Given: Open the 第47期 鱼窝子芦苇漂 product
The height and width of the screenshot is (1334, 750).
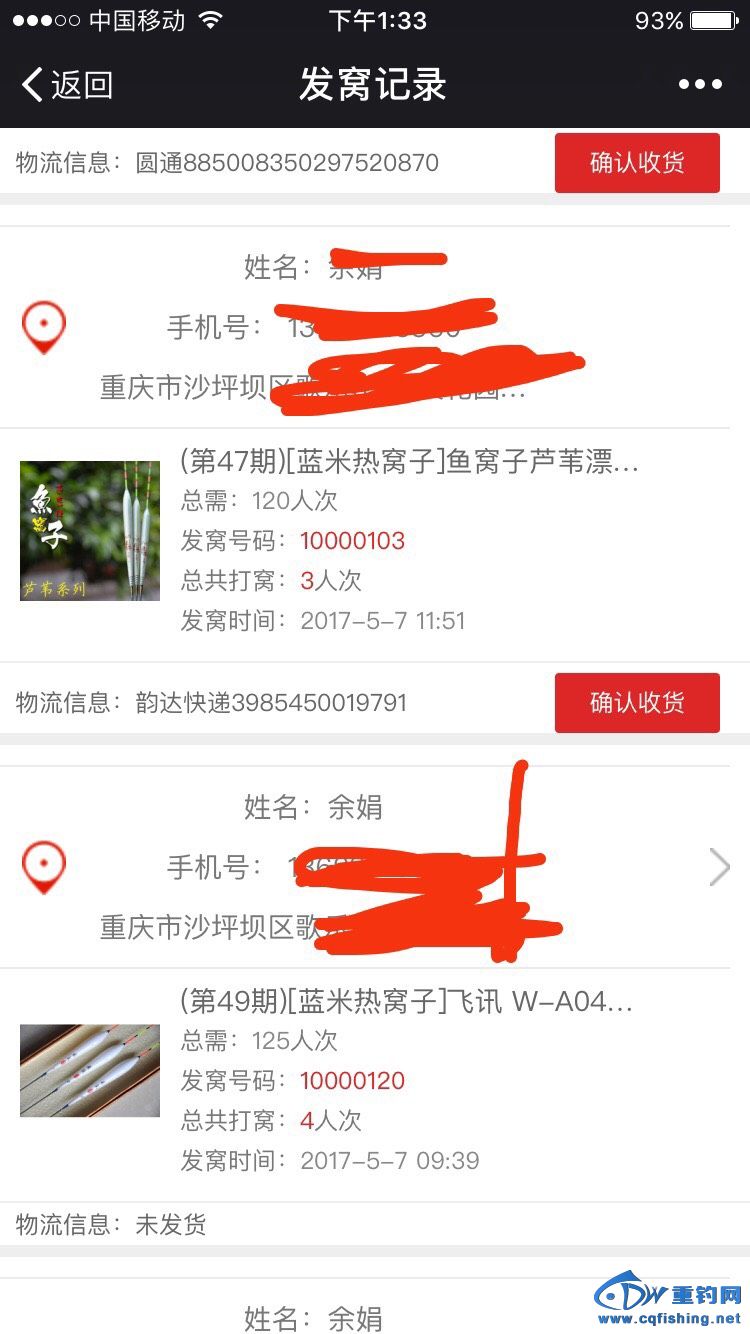Looking at the screenshot, I should pos(409,462).
